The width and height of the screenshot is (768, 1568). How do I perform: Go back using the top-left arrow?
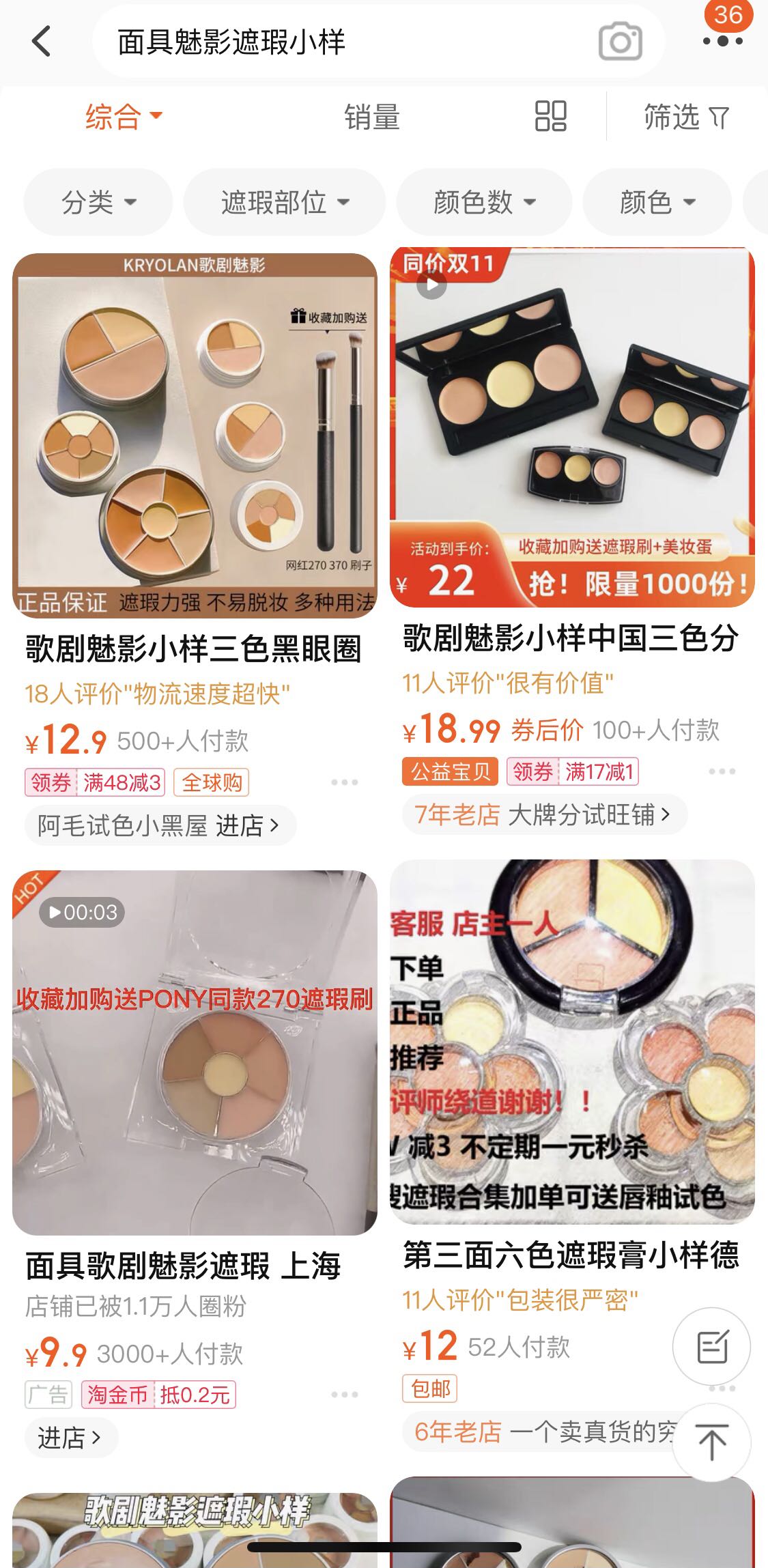pyautogui.click(x=41, y=41)
